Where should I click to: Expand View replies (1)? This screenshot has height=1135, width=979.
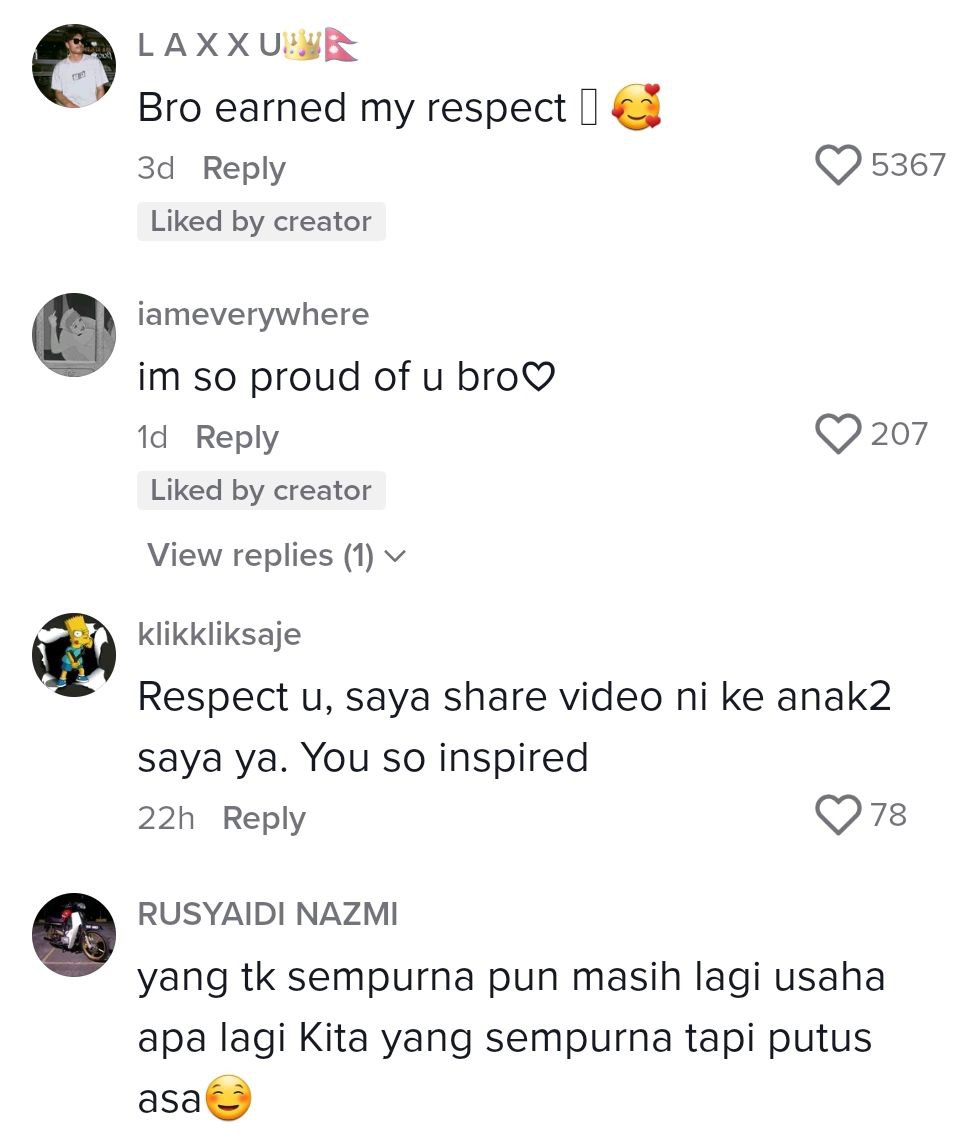coord(276,555)
